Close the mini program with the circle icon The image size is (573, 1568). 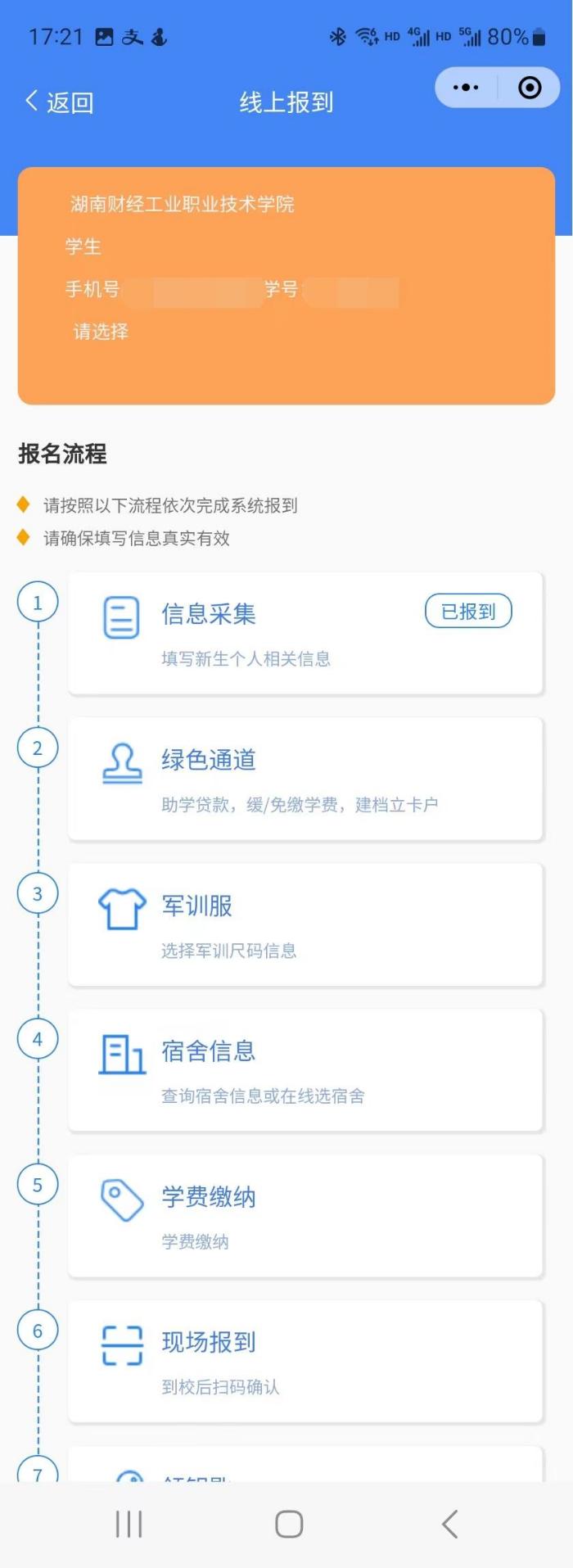click(x=530, y=88)
